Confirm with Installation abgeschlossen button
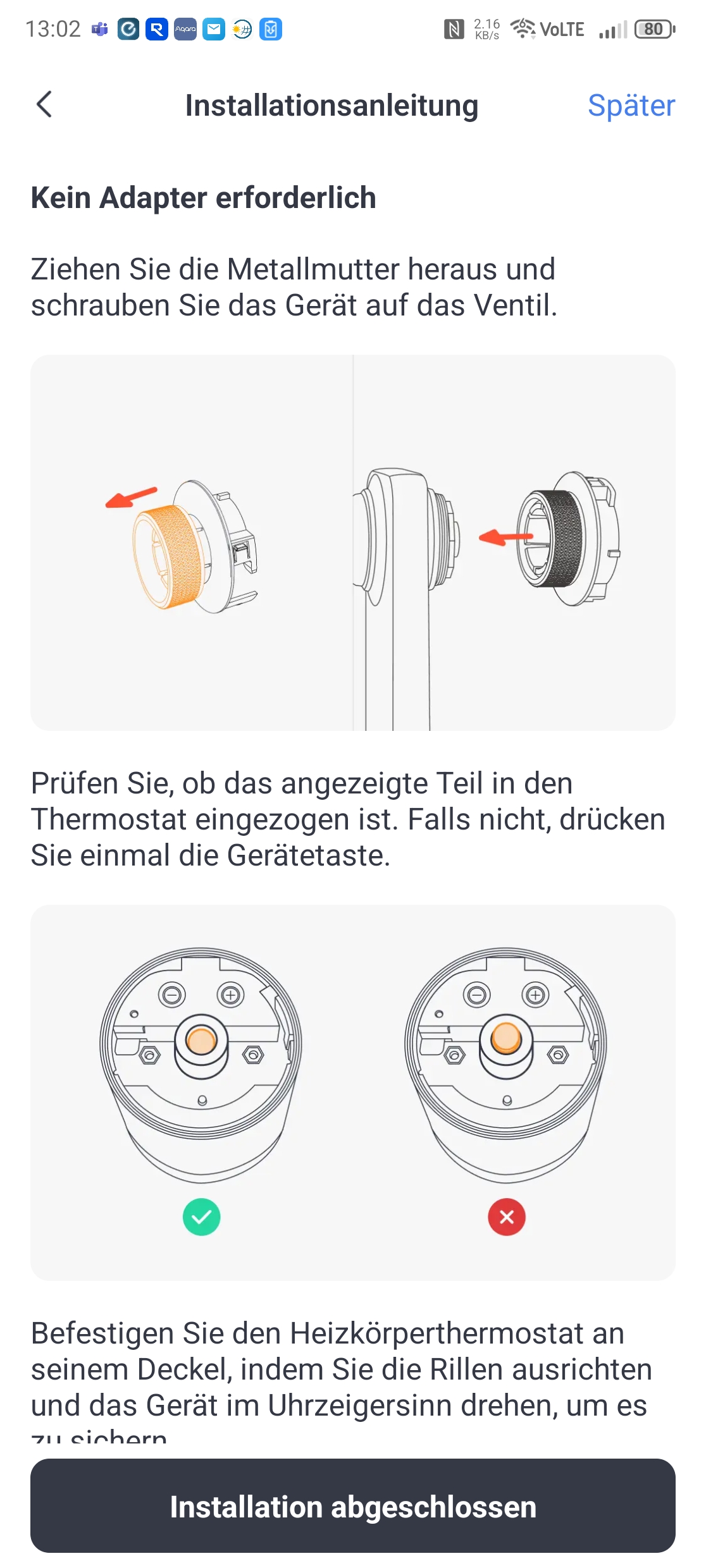 click(353, 1506)
